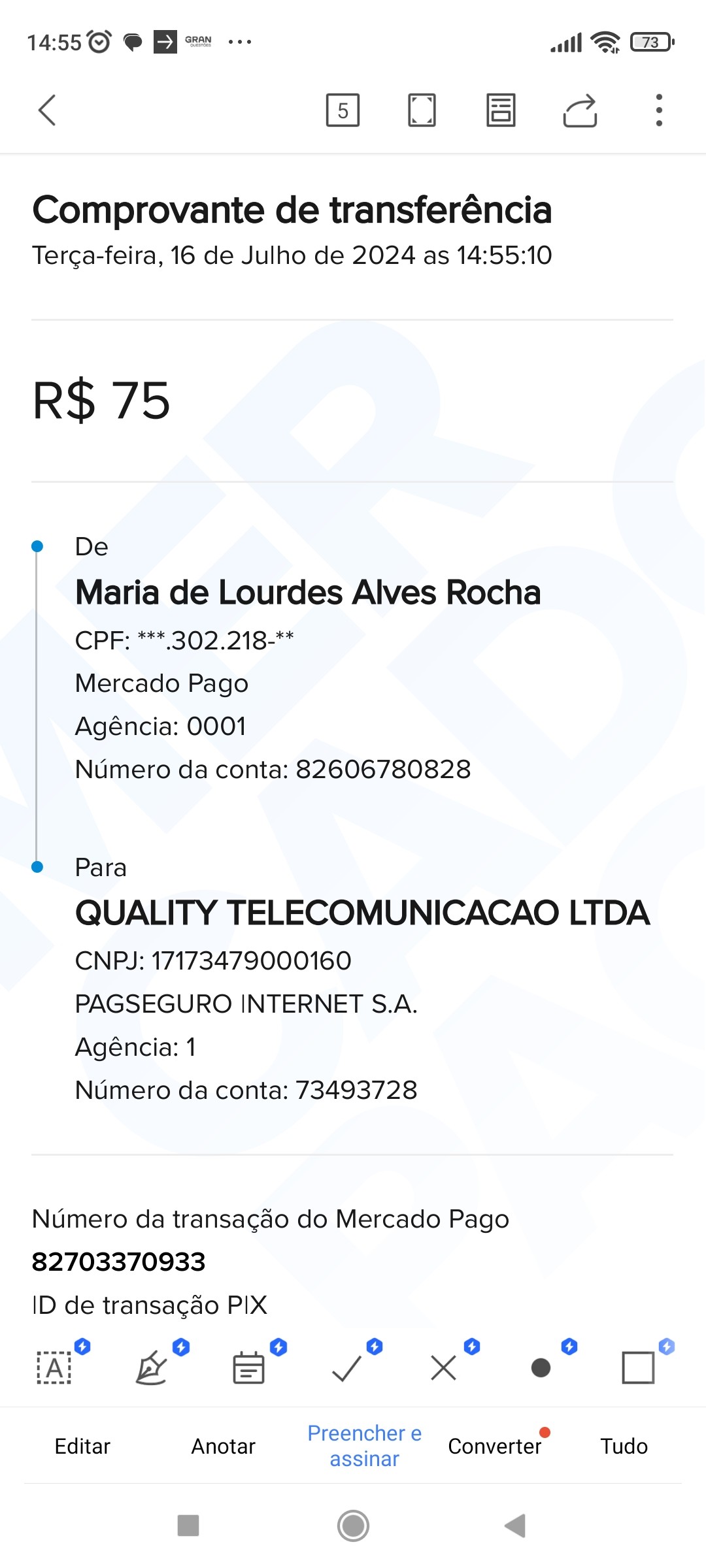Screen dimensions: 706x1568
Task: Select the signature pen tool
Action: pyautogui.click(x=152, y=1367)
